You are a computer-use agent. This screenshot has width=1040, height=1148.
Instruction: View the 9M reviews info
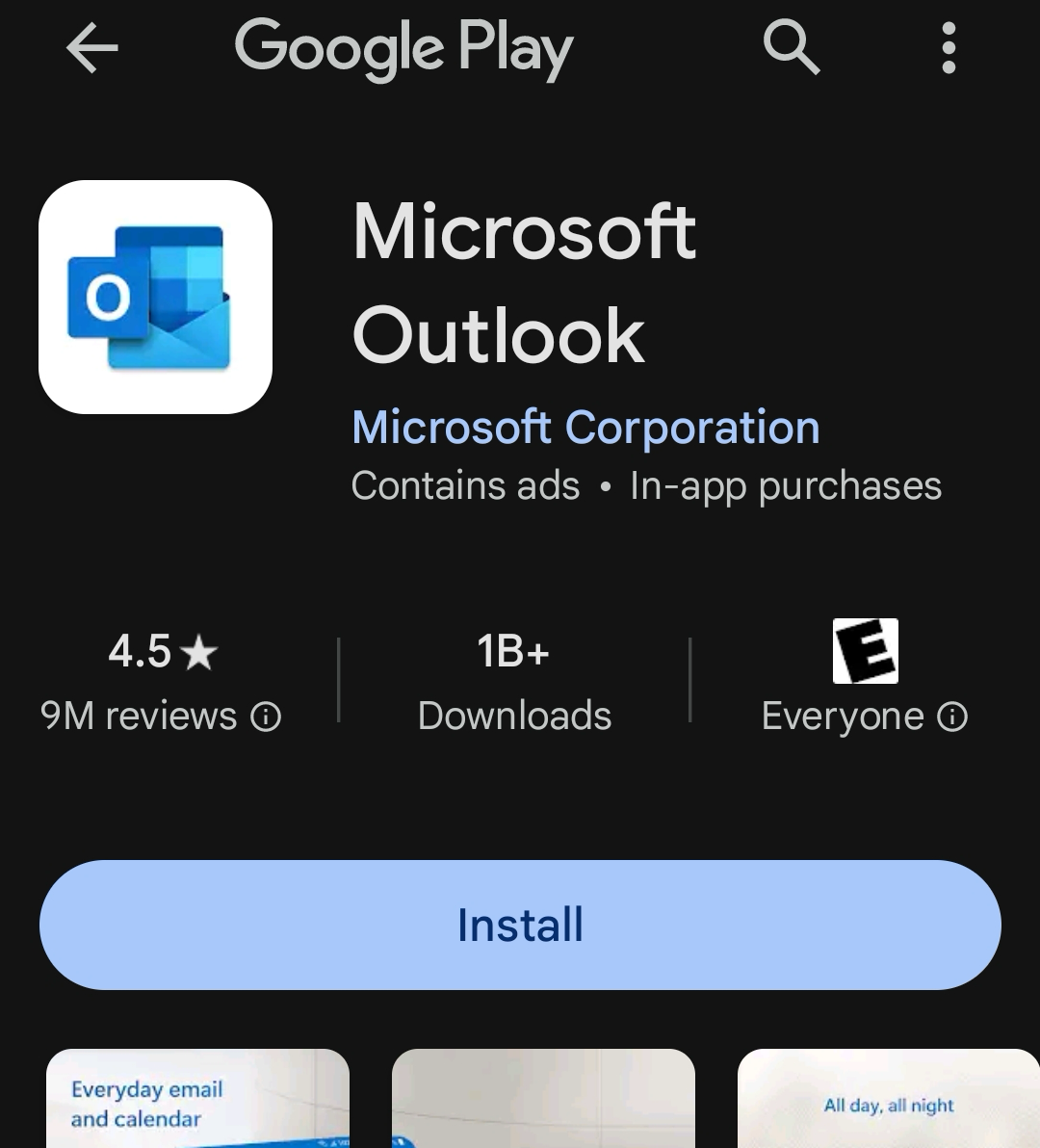coord(266,717)
